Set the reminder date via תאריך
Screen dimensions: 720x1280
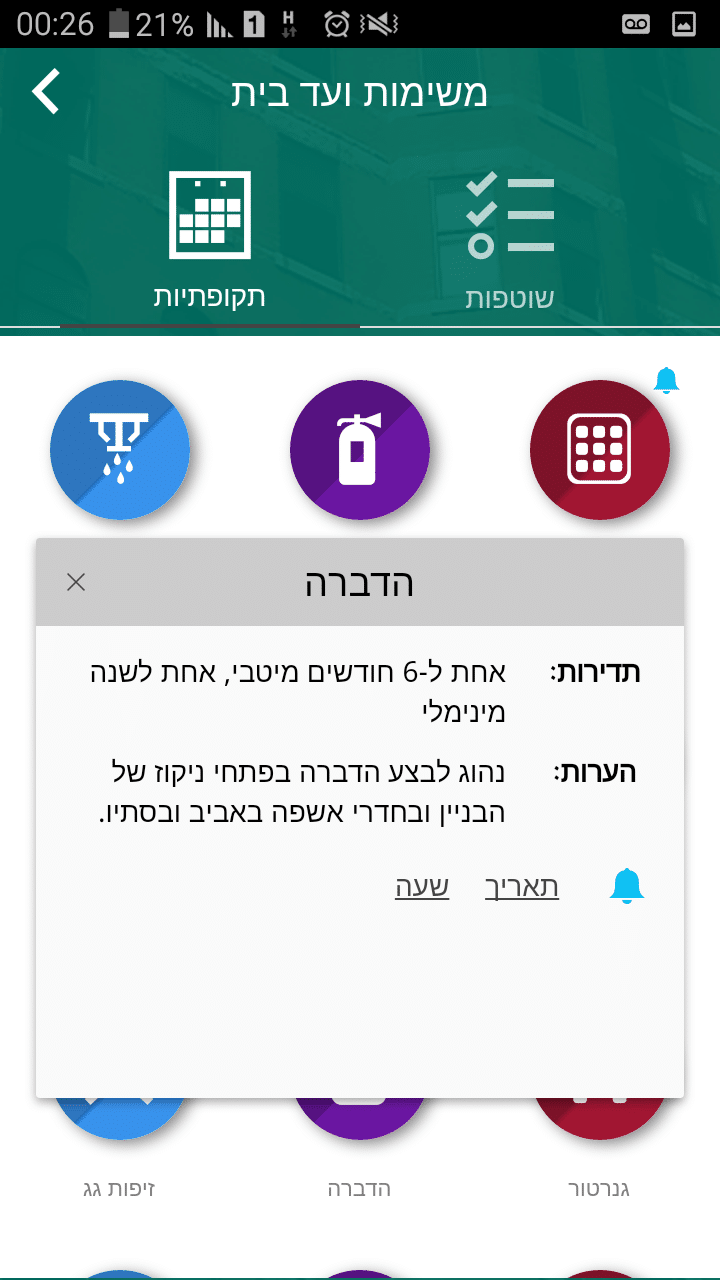point(521,887)
